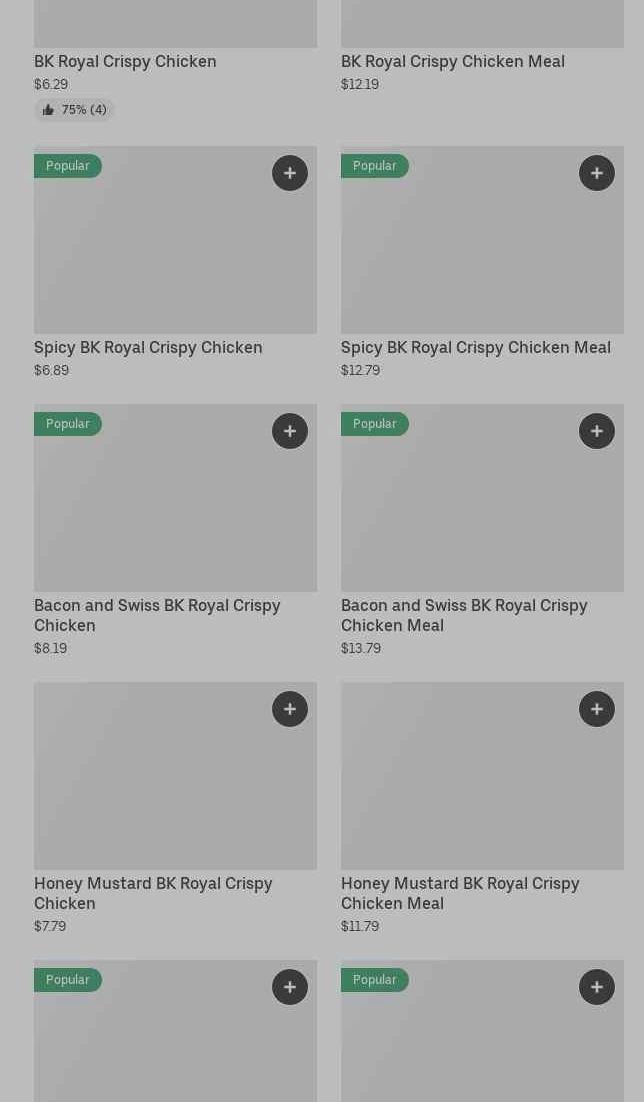View Spicy BK Royal Crispy Chicken product
The image size is (644, 1102).
point(148,347)
